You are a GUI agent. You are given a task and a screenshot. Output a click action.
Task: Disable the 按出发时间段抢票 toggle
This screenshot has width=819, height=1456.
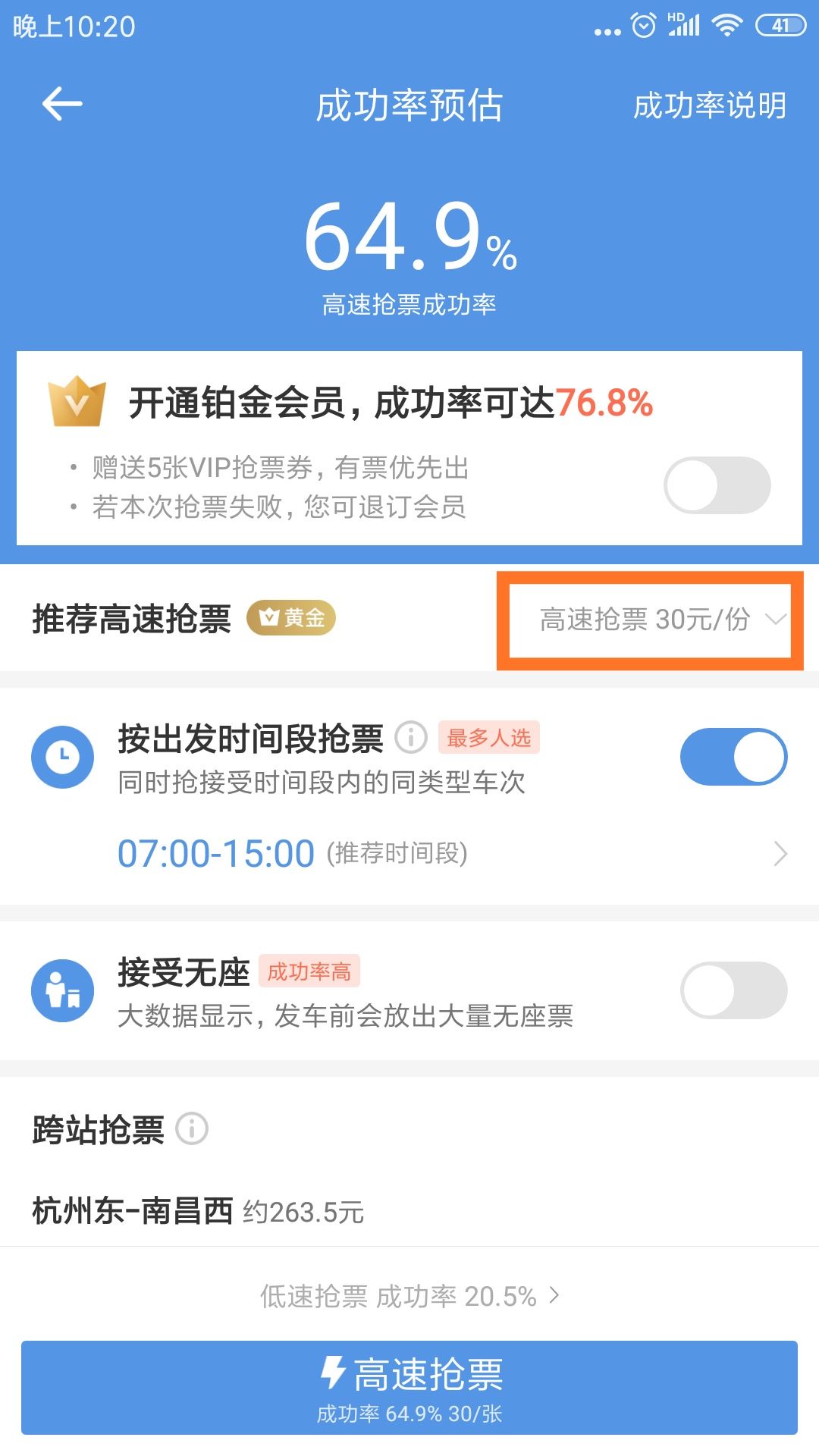coord(732,756)
